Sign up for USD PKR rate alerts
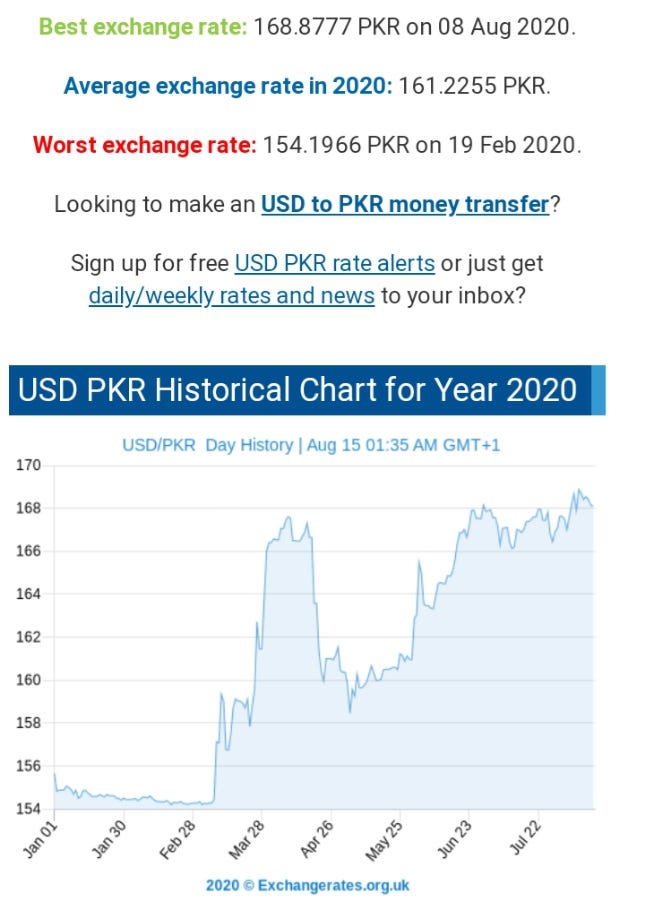This screenshot has width=645, height=920. (334, 264)
